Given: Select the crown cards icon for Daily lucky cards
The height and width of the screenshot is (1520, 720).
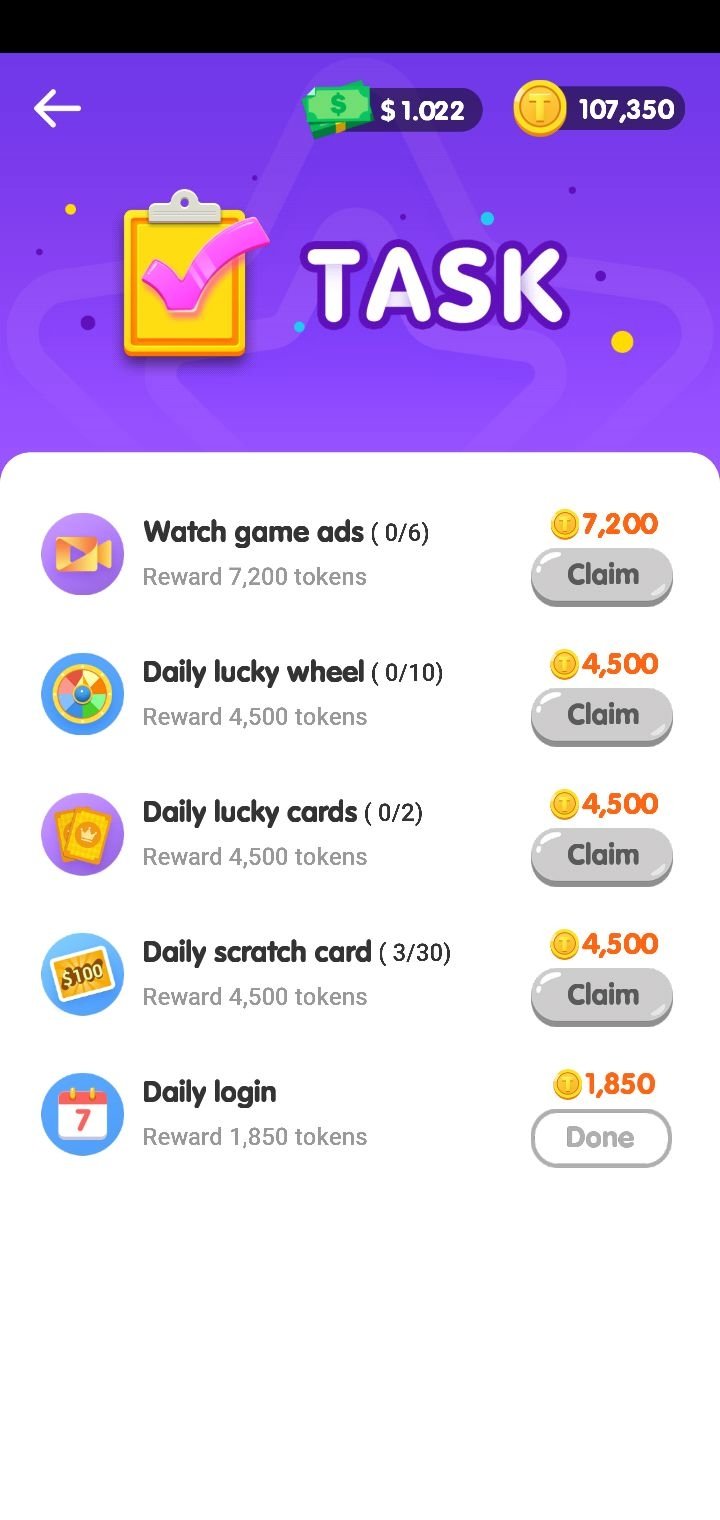Looking at the screenshot, I should point(82,834).
